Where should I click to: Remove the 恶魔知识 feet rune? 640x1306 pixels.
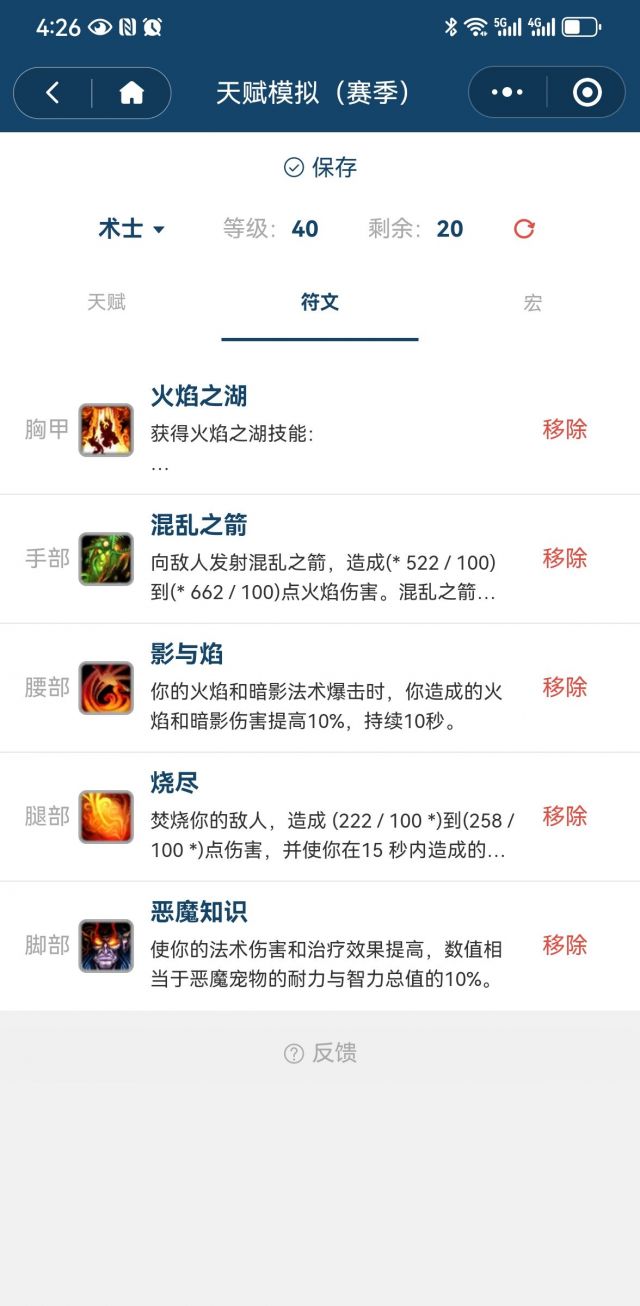click(564, 945)
